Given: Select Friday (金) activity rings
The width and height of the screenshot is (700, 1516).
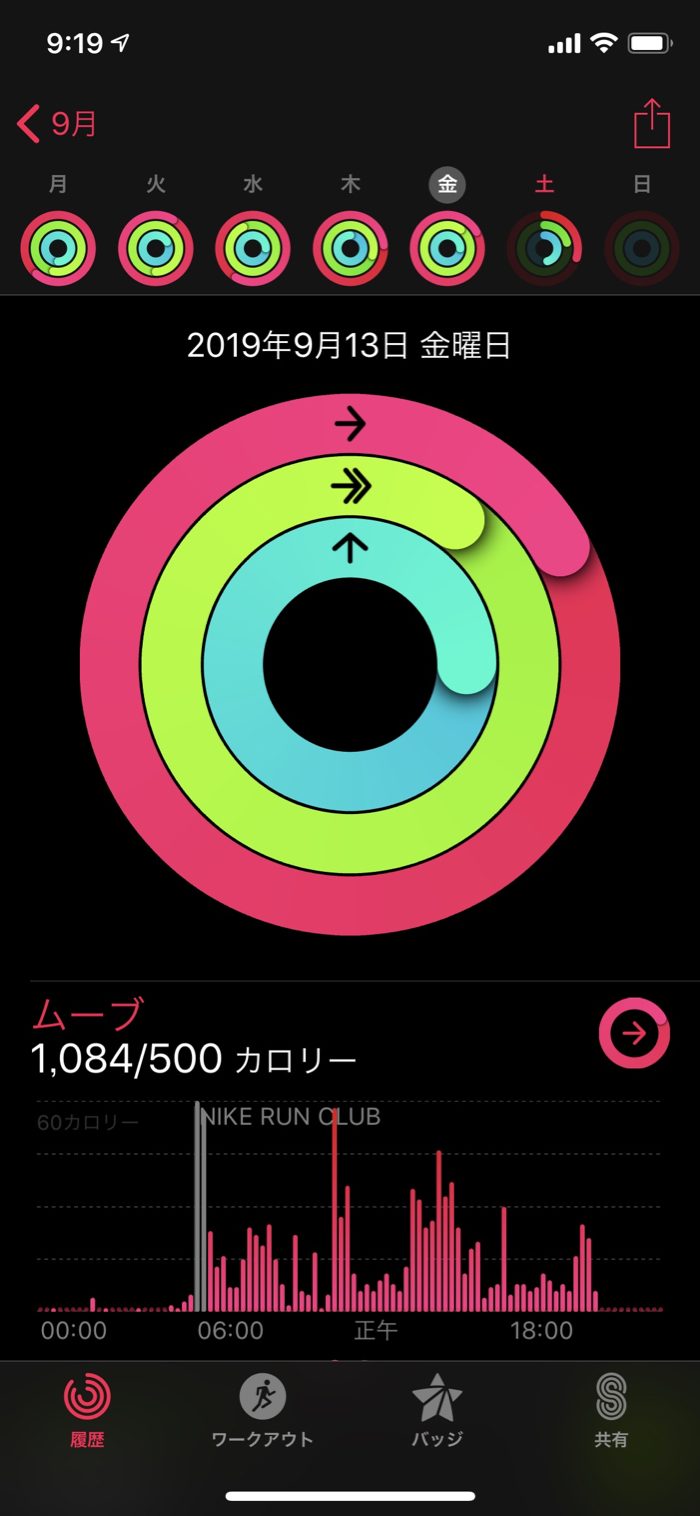Looking at the screenshot, I should 447,247.
